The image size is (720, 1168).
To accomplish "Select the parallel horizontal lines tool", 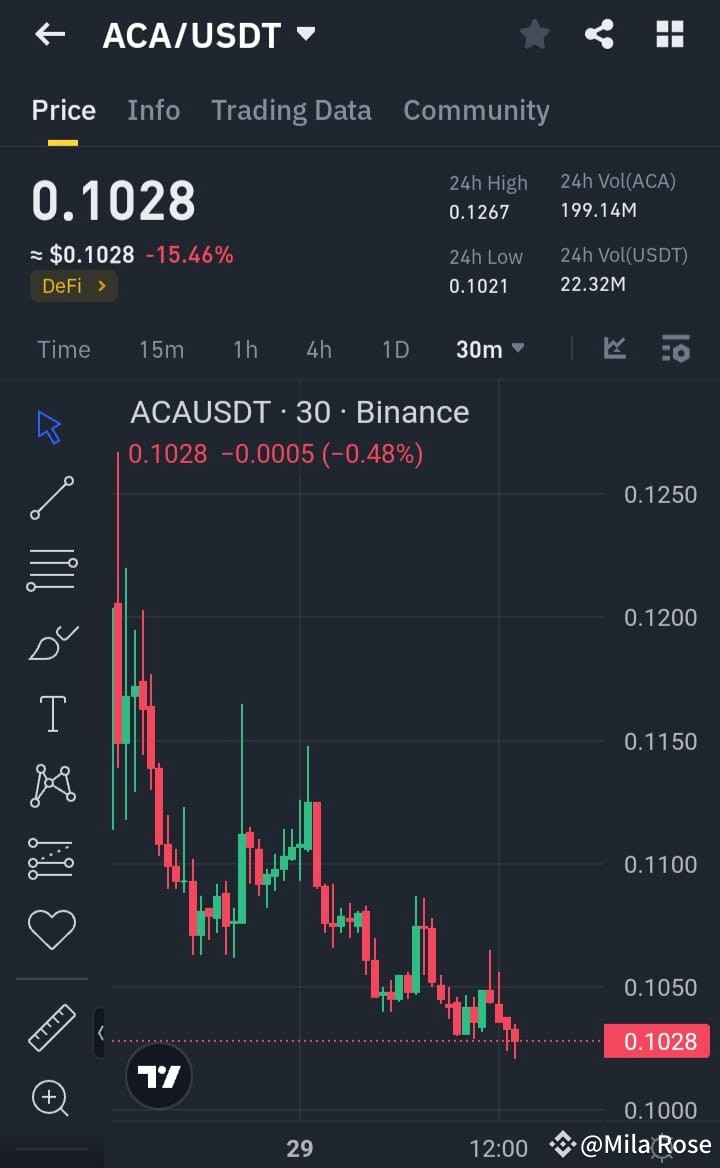I will click(x=50, y=569).
